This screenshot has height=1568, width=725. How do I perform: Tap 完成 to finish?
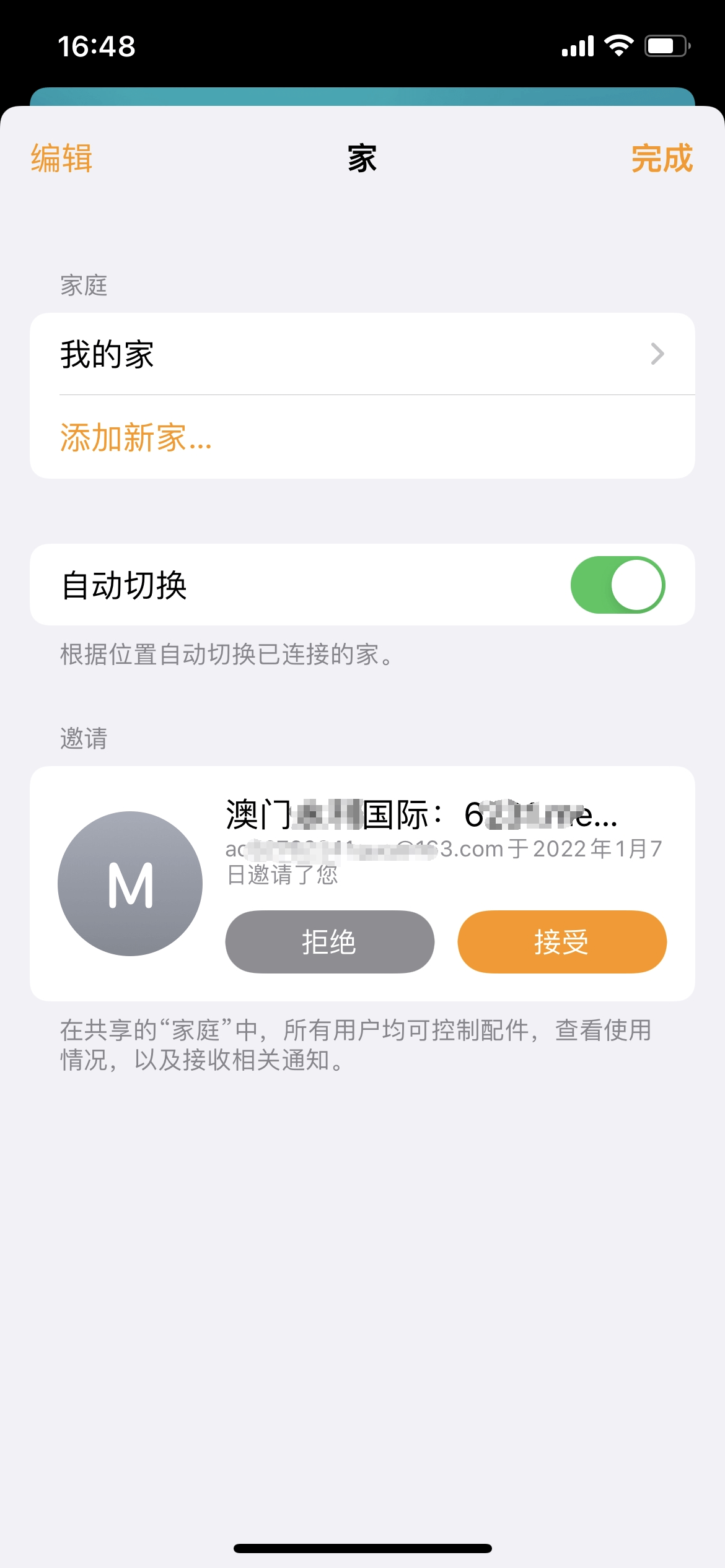661,159
